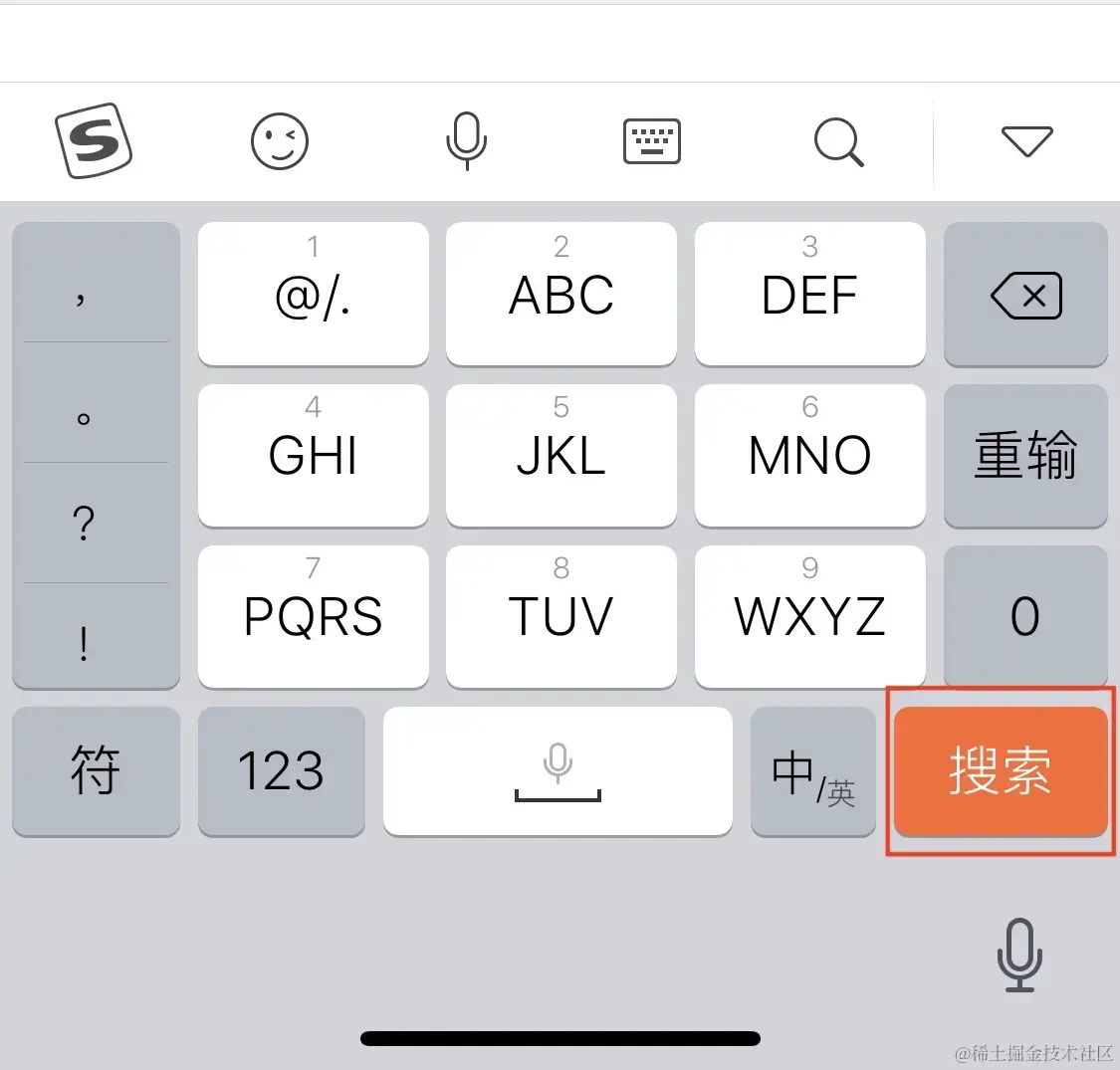Open the toolbar search magnifier
This screenshot has height=1070, width=1120.
(838, 141)
